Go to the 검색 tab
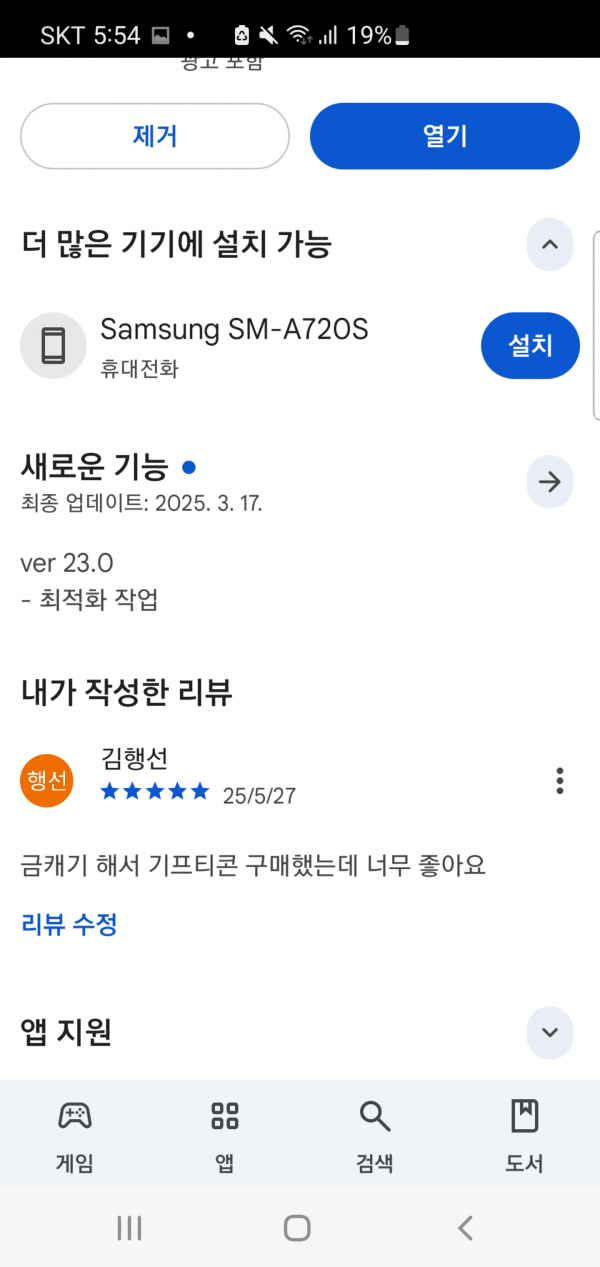 coord(375,1135)
